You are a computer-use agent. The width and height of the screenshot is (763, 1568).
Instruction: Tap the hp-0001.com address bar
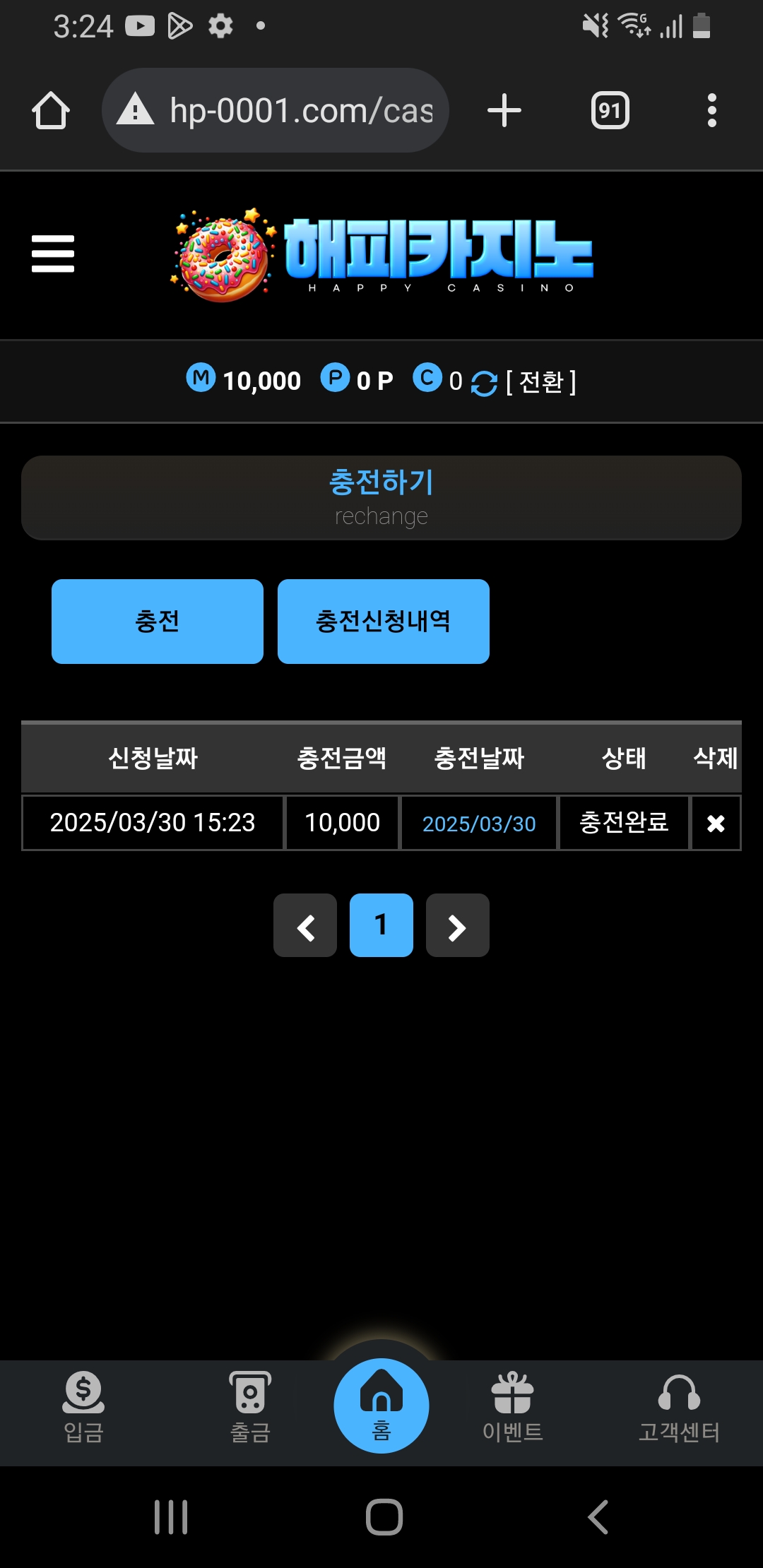[283, 111]
